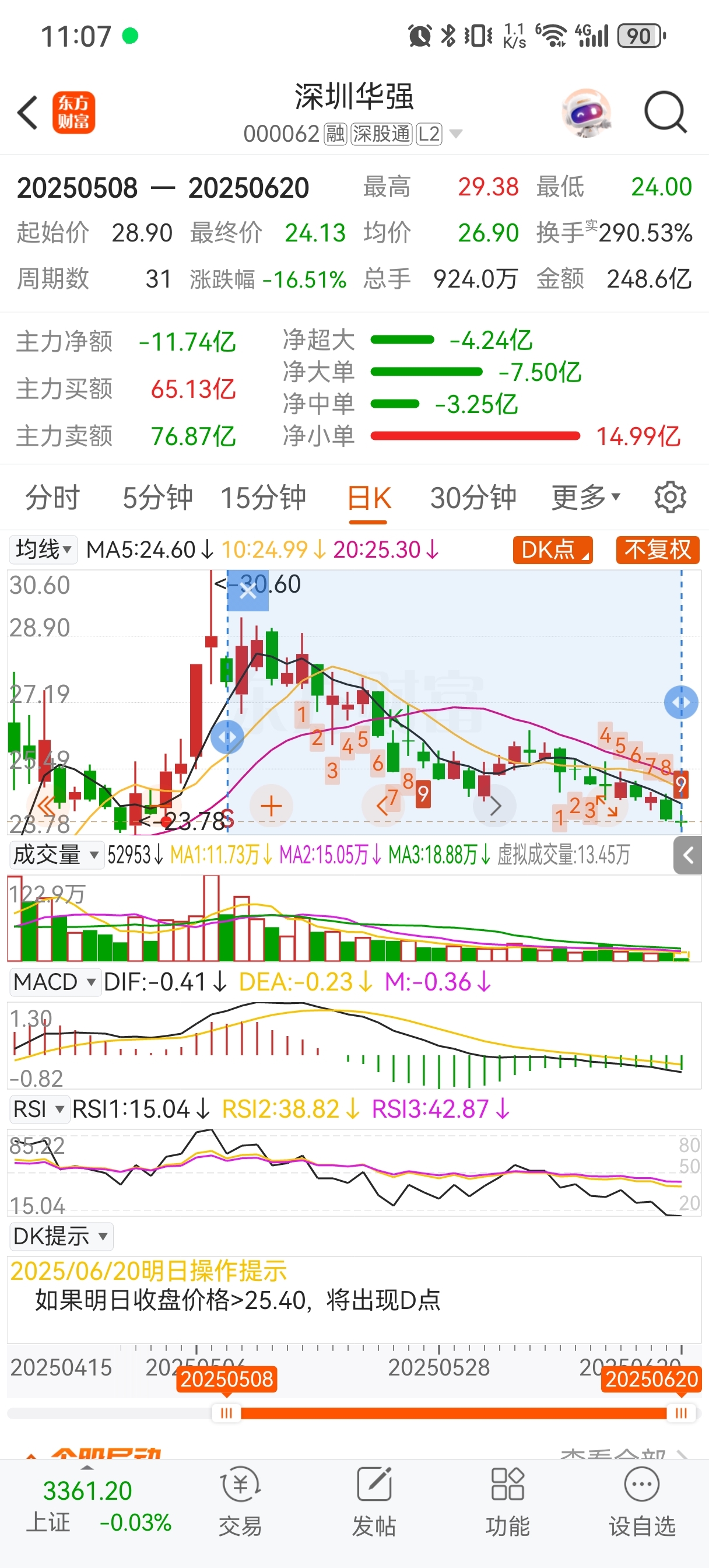Open the AI robot assistant

[x=586, y=113]
